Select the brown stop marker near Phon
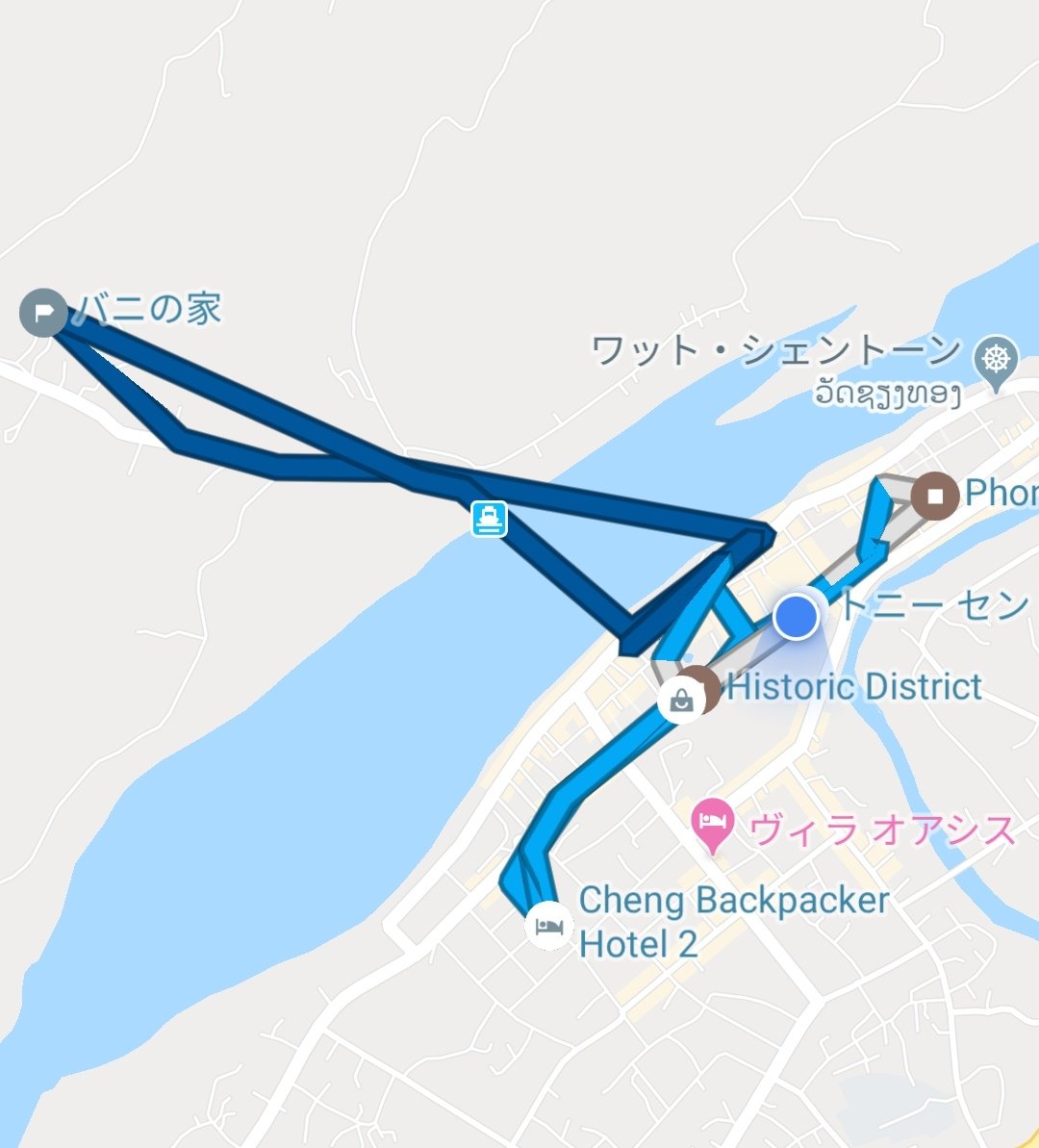The image size is (1039, 1148). pyautogui.click(x=934, y=497)
